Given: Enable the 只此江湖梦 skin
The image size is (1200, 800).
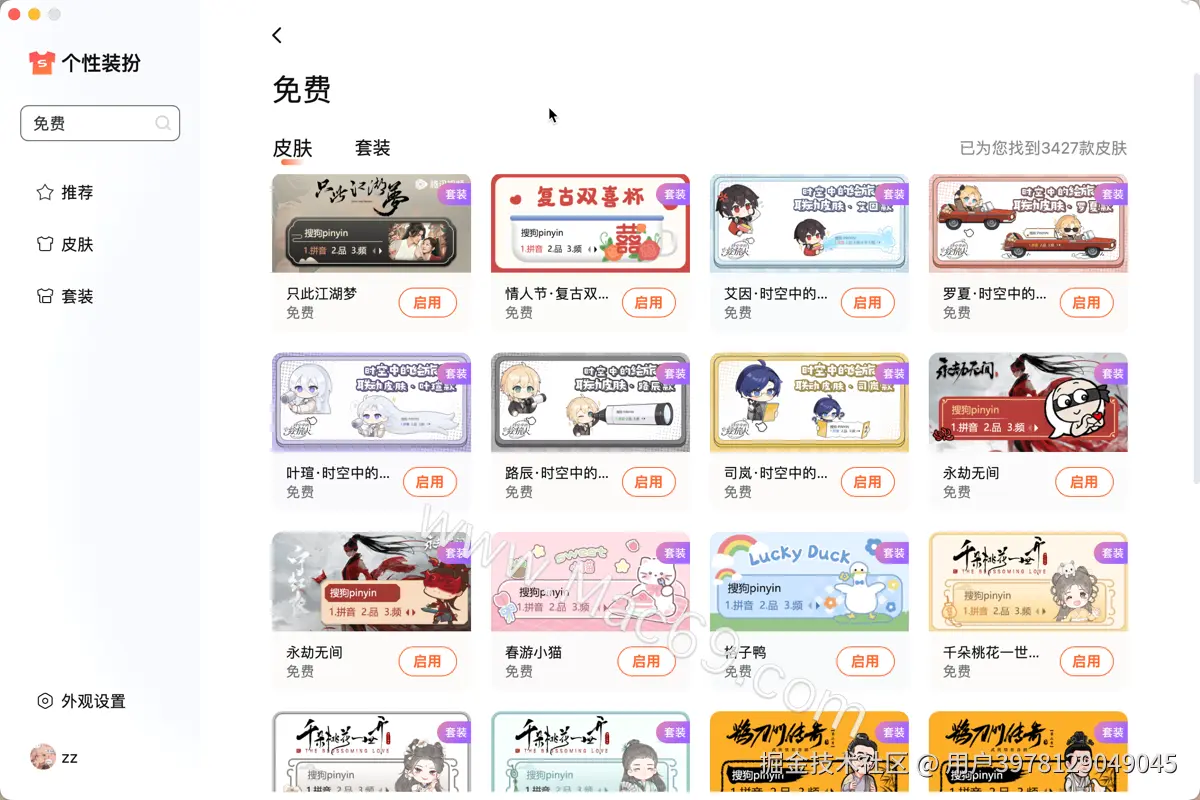Looking at the screenshot, I should tap(427, 302).
